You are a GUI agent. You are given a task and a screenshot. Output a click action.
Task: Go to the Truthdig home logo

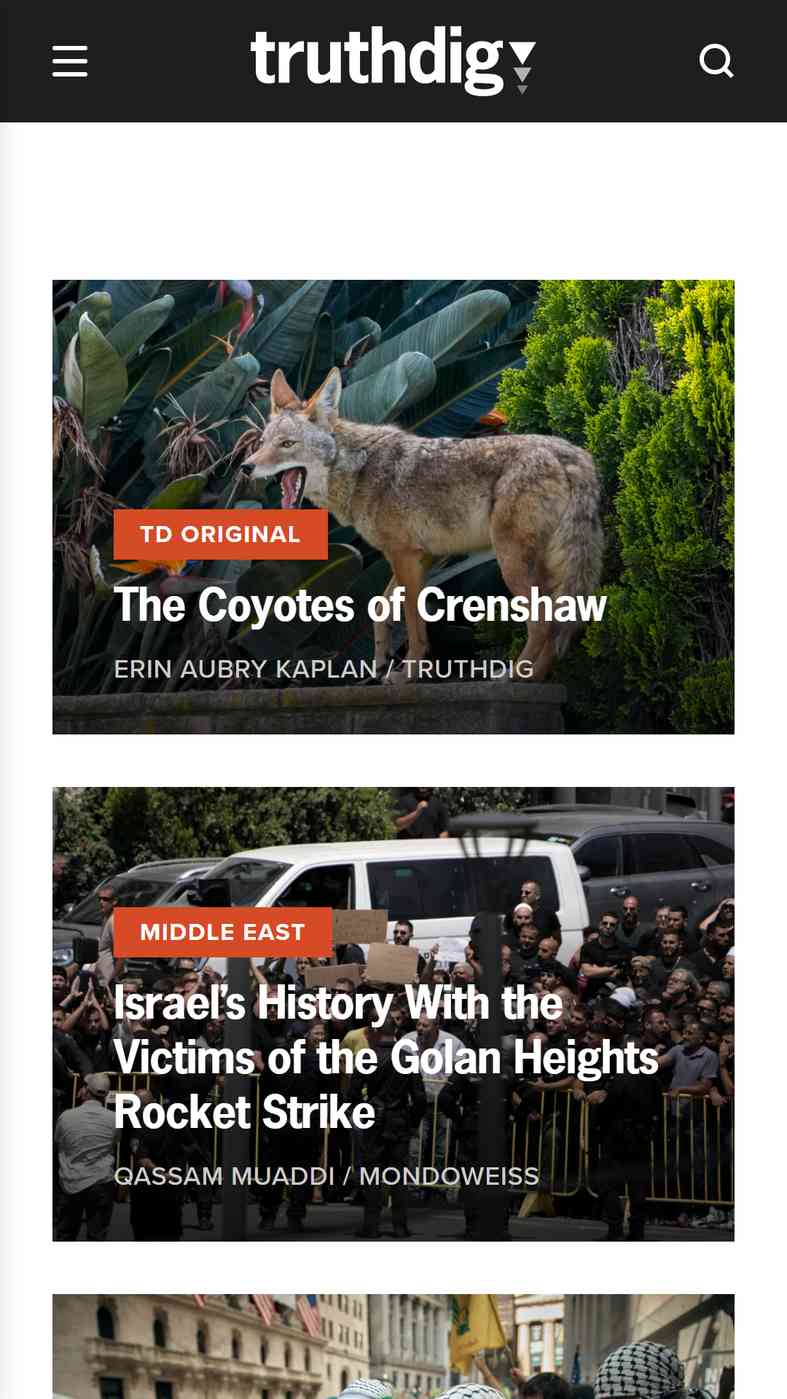point(393,60)
